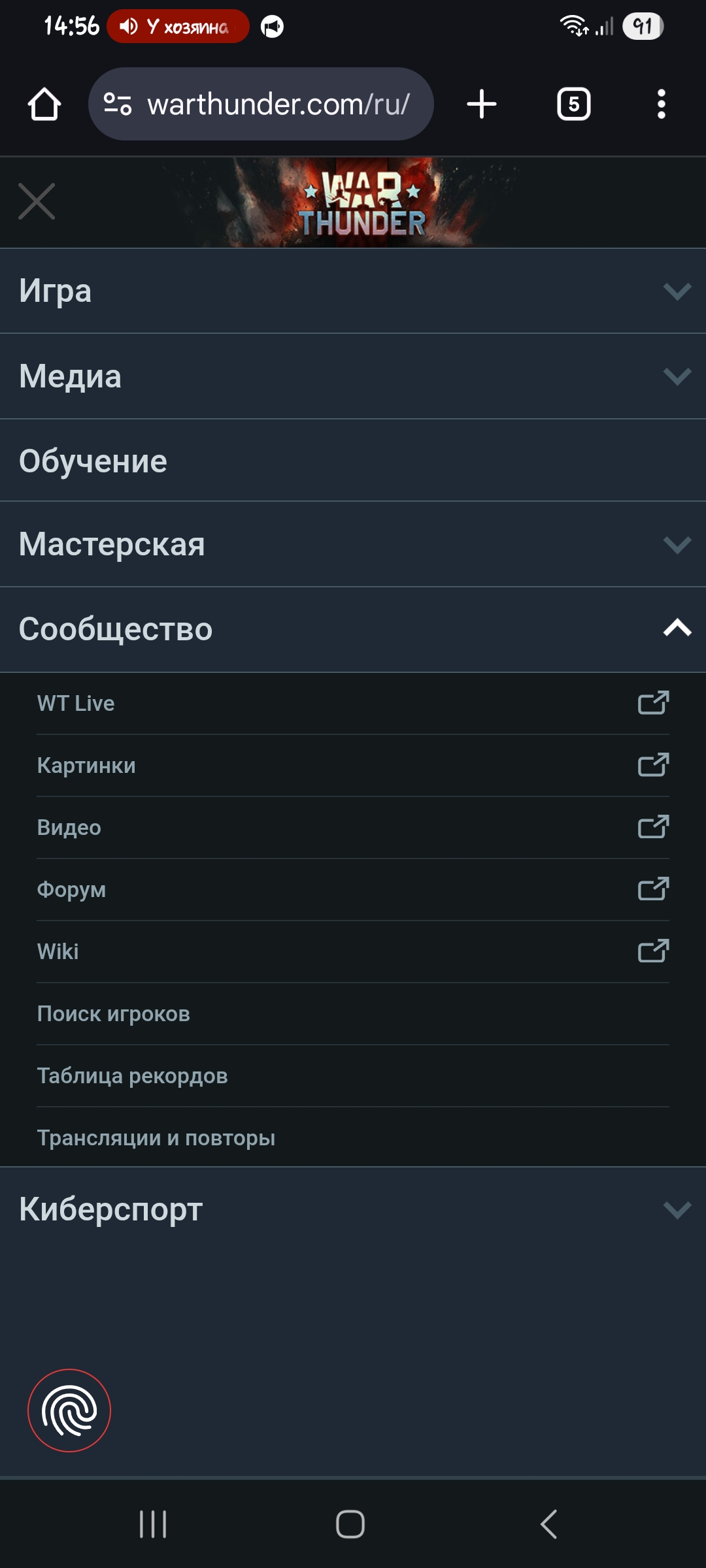Open the Картинки link
Screen dimensions: 706x1568
(353, 766)
